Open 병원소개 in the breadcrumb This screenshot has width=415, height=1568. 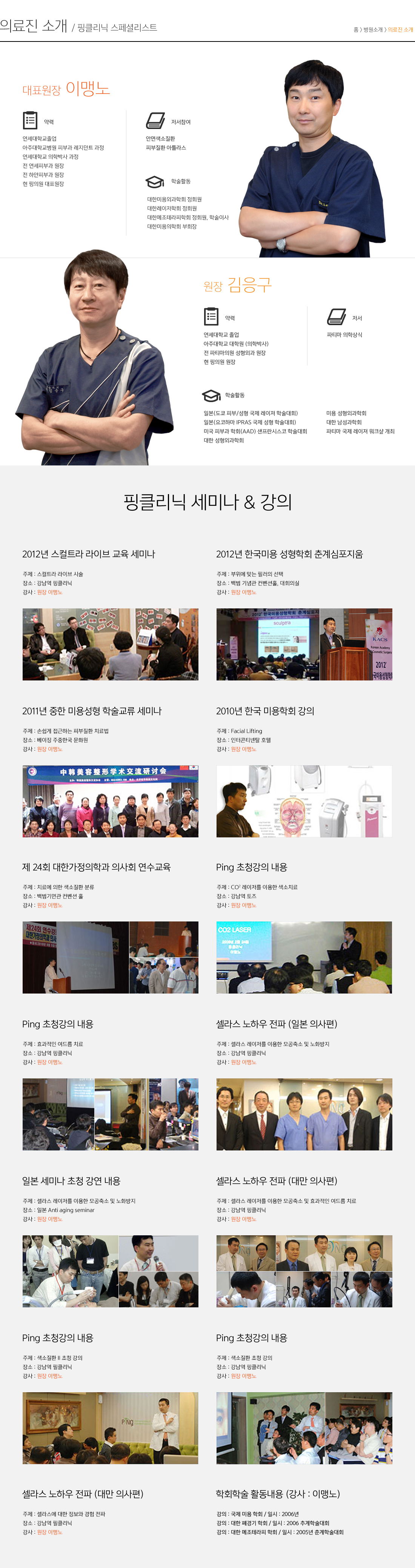372,30
